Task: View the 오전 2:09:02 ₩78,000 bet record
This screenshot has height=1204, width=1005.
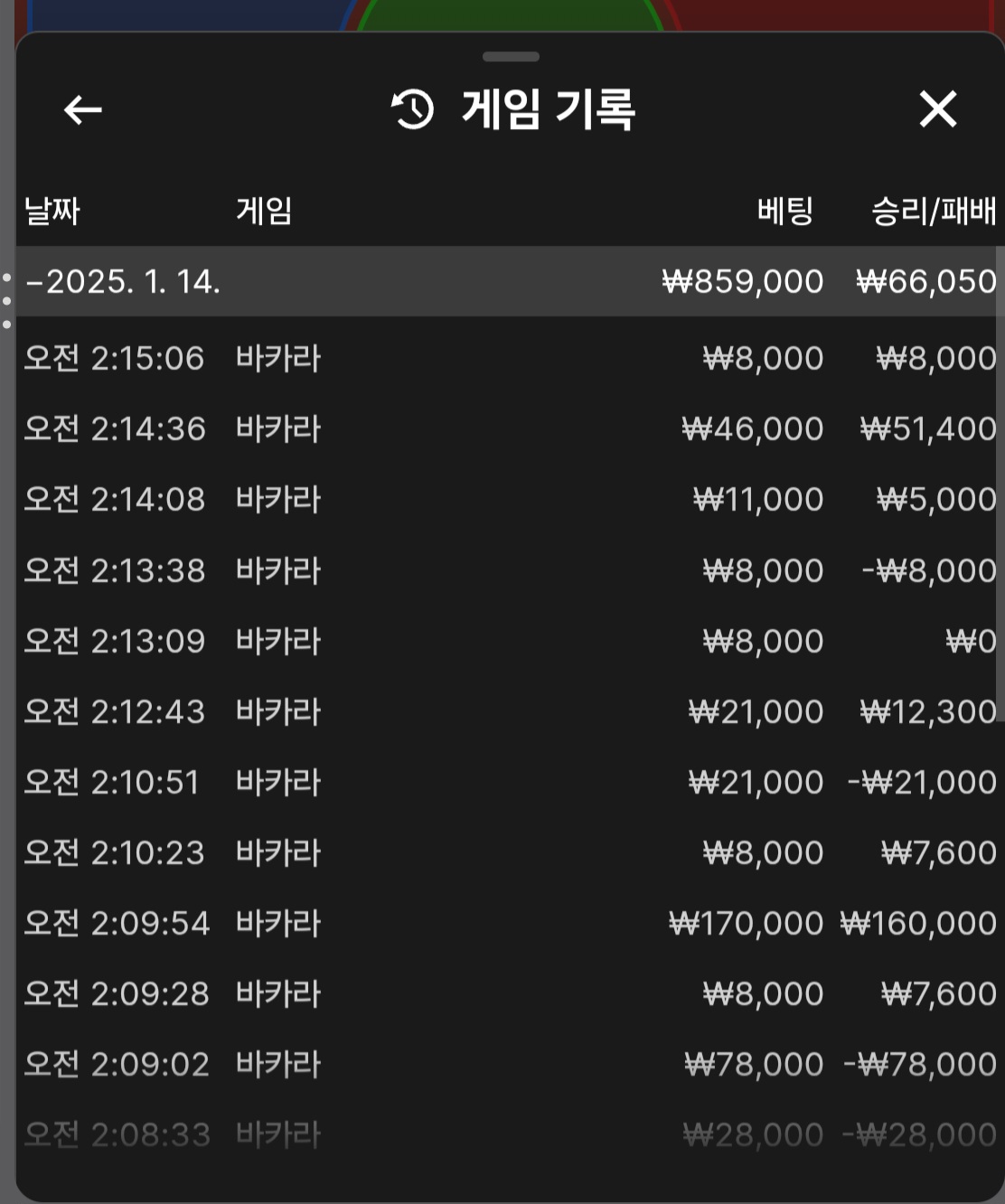Action: pos(506,1065)
